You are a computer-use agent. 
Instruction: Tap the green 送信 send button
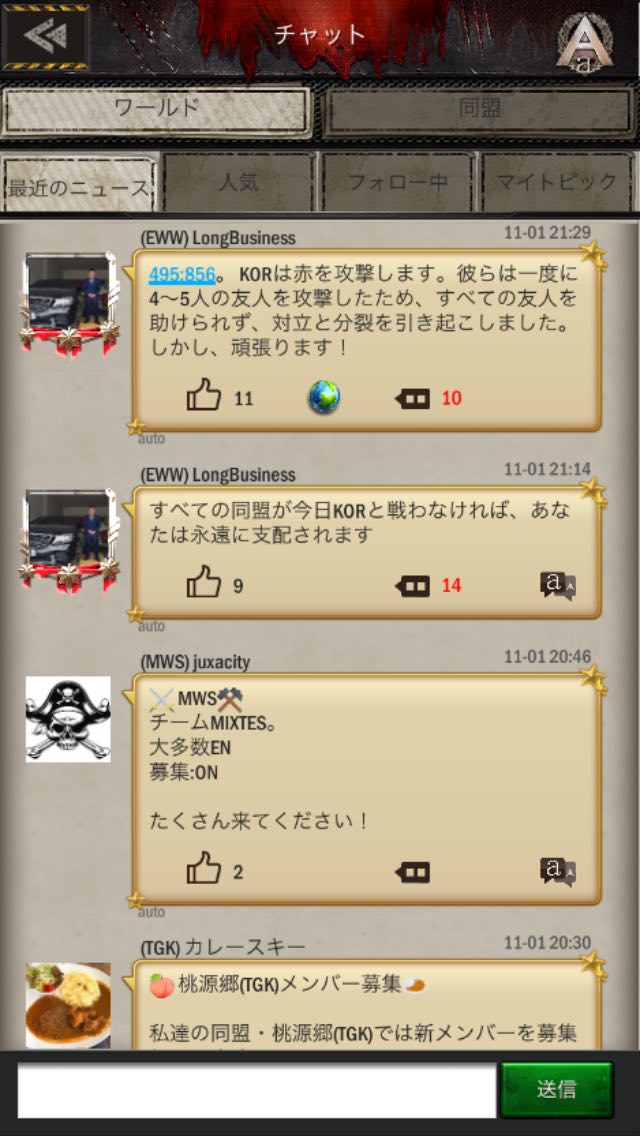557,1090
